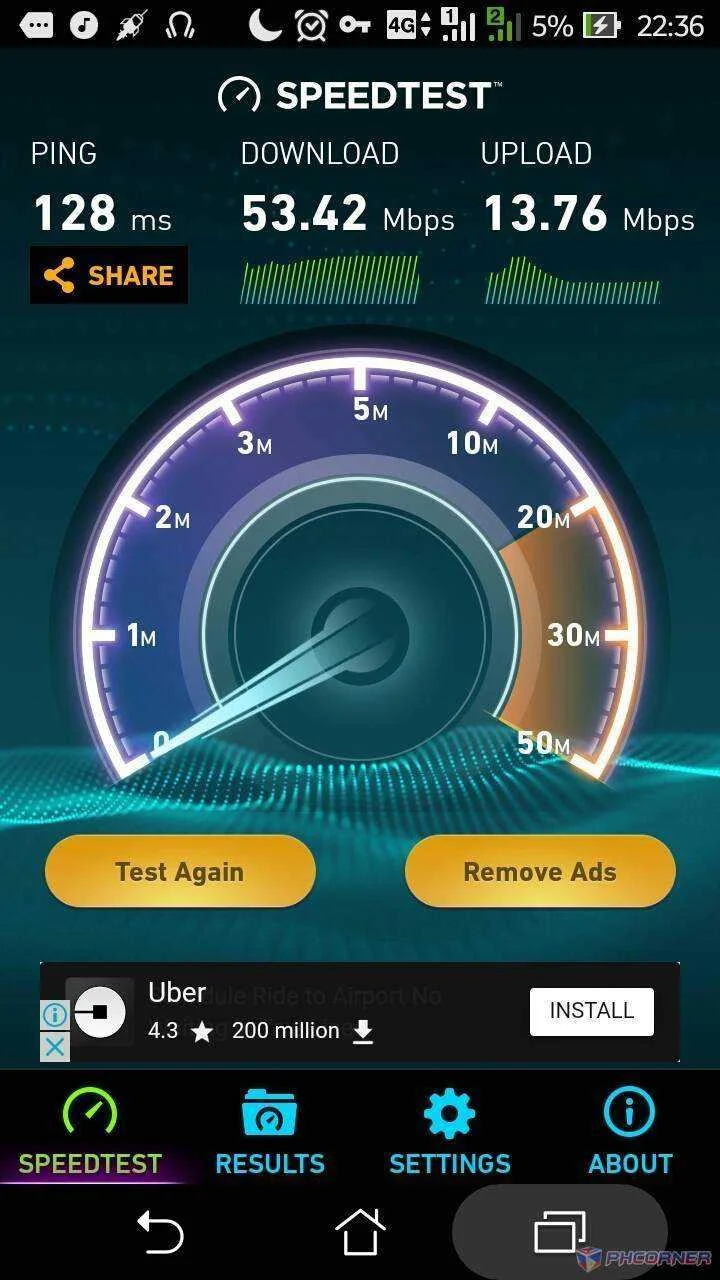Switch to the Speedtest tab
This screenshot has width=720, height=1280.
click(90, 1134)
